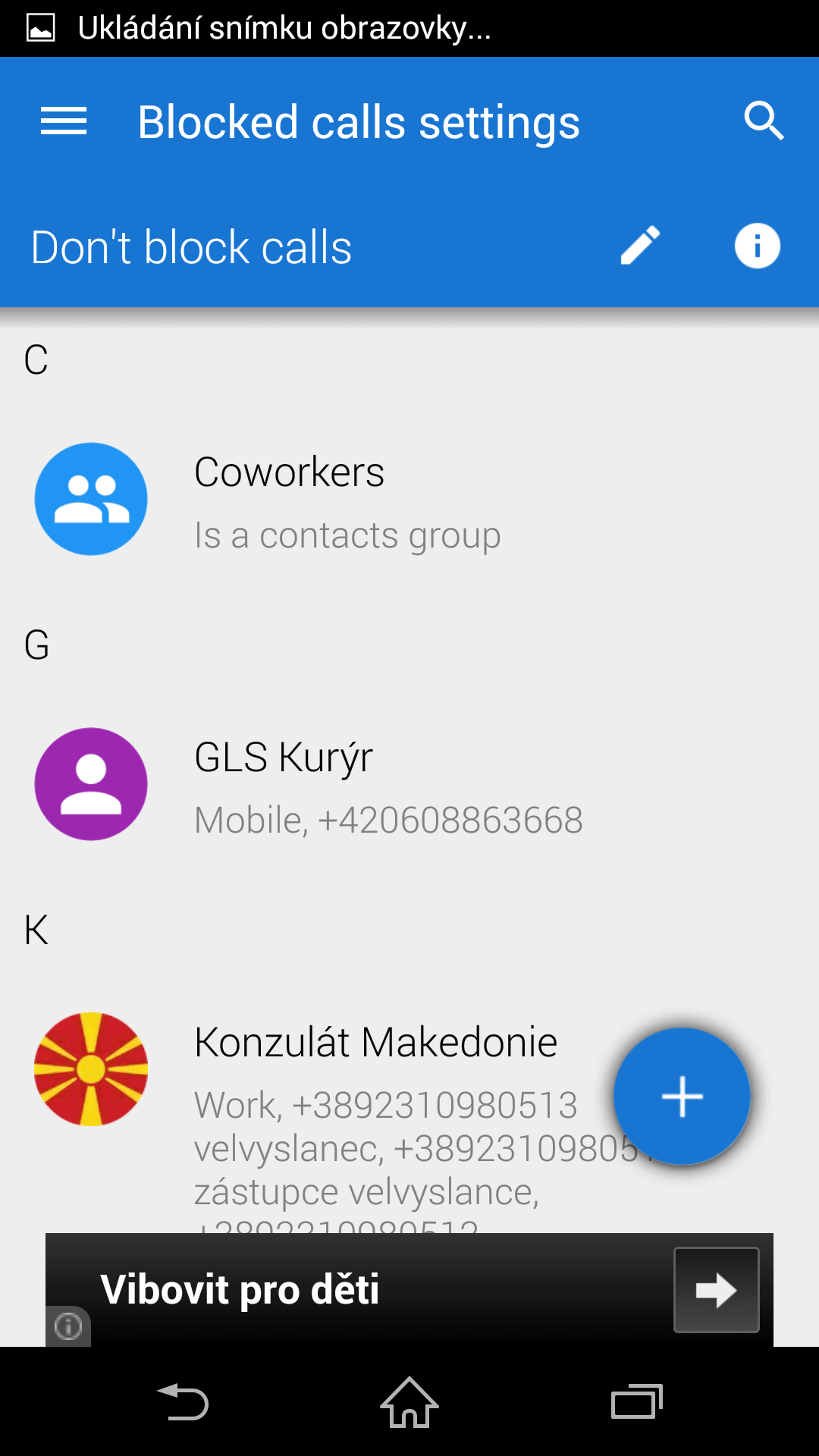Image resolution: width=819 pixels, height=1456 pixels.
Task: Add a new entry with plus button
Action: tap(682, 1096)
